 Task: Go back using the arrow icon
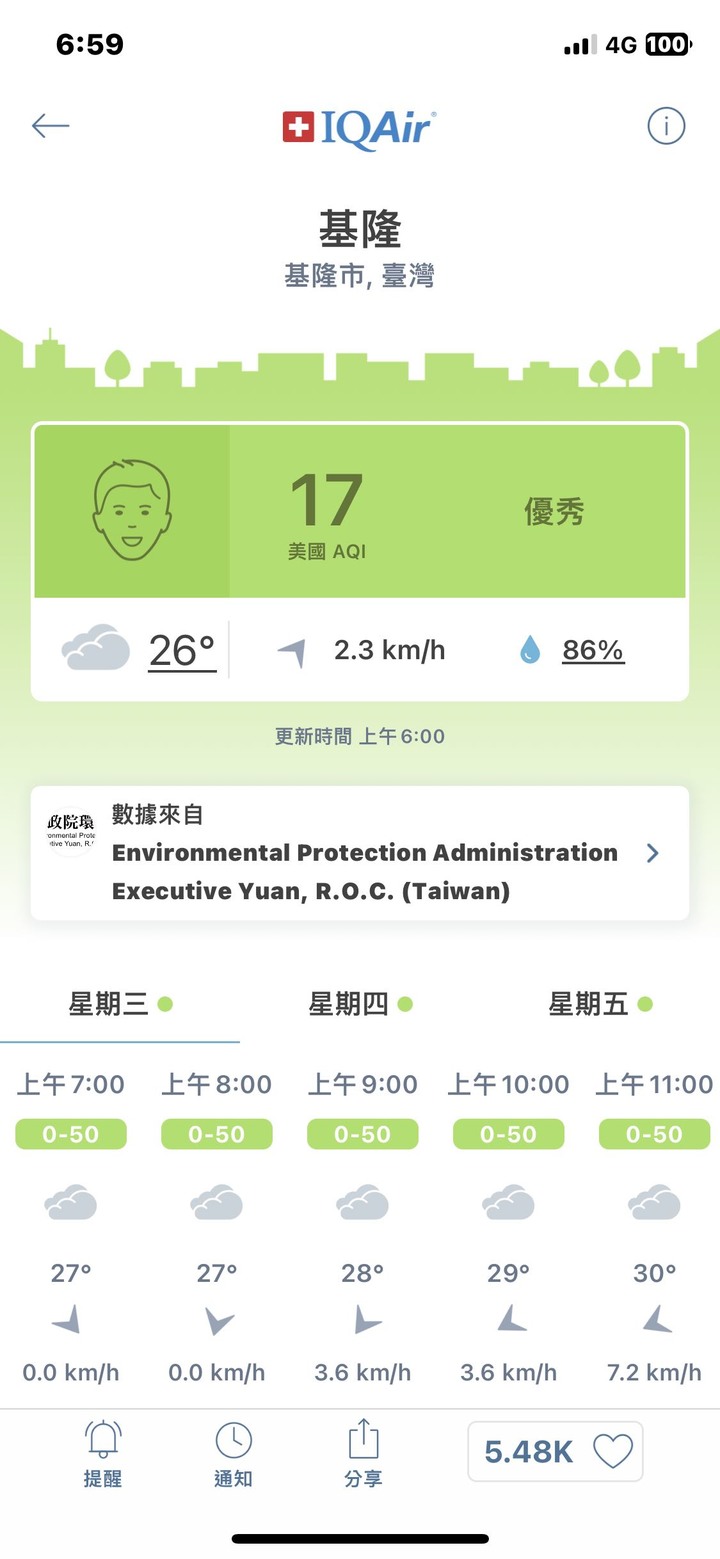(x=50, y=126)
